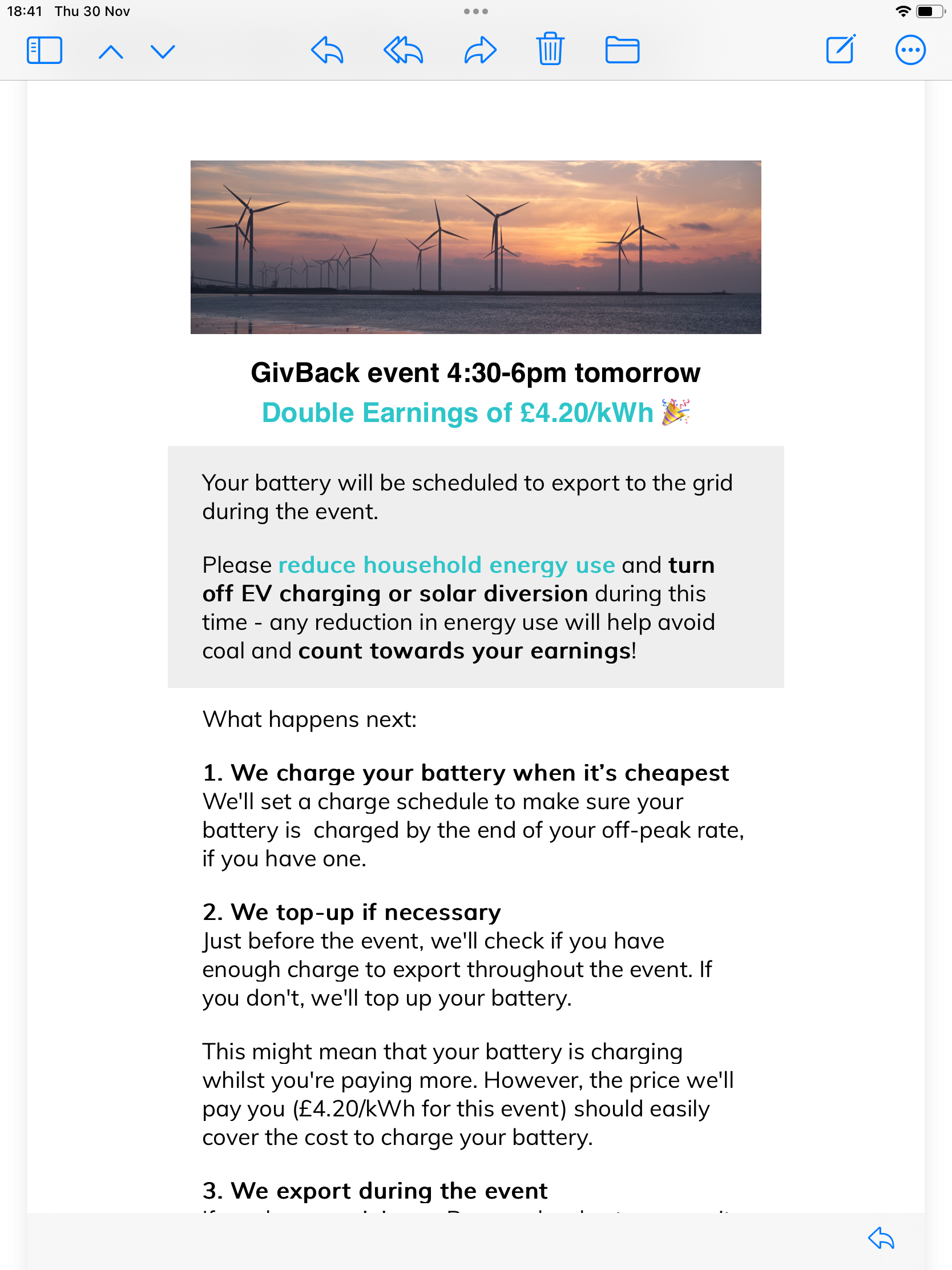Move this email to a folder
The image size is (952, 1270).
click(622, 50)
